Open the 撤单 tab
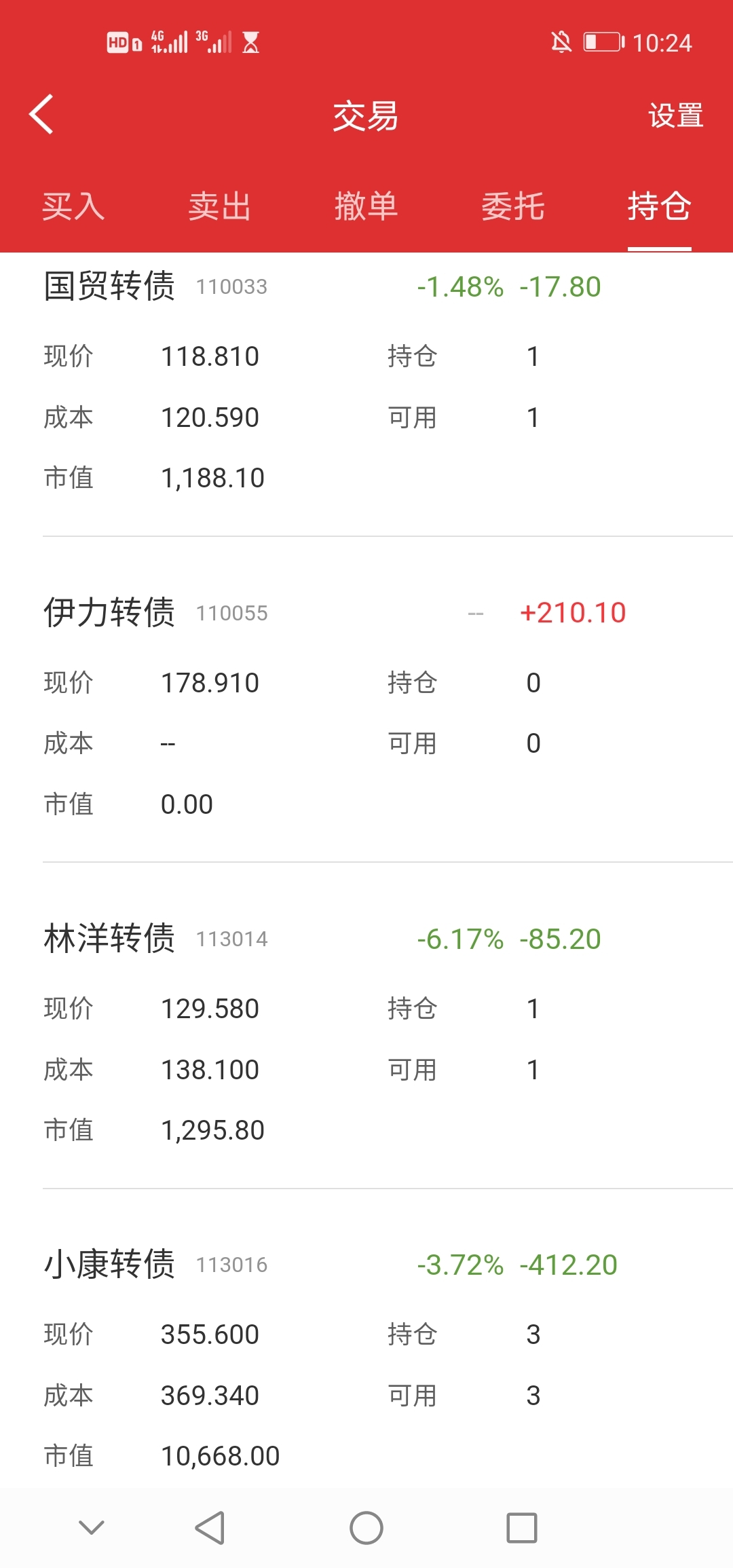This screenshot has width=733, height=1568. click(x=366, y=206)
